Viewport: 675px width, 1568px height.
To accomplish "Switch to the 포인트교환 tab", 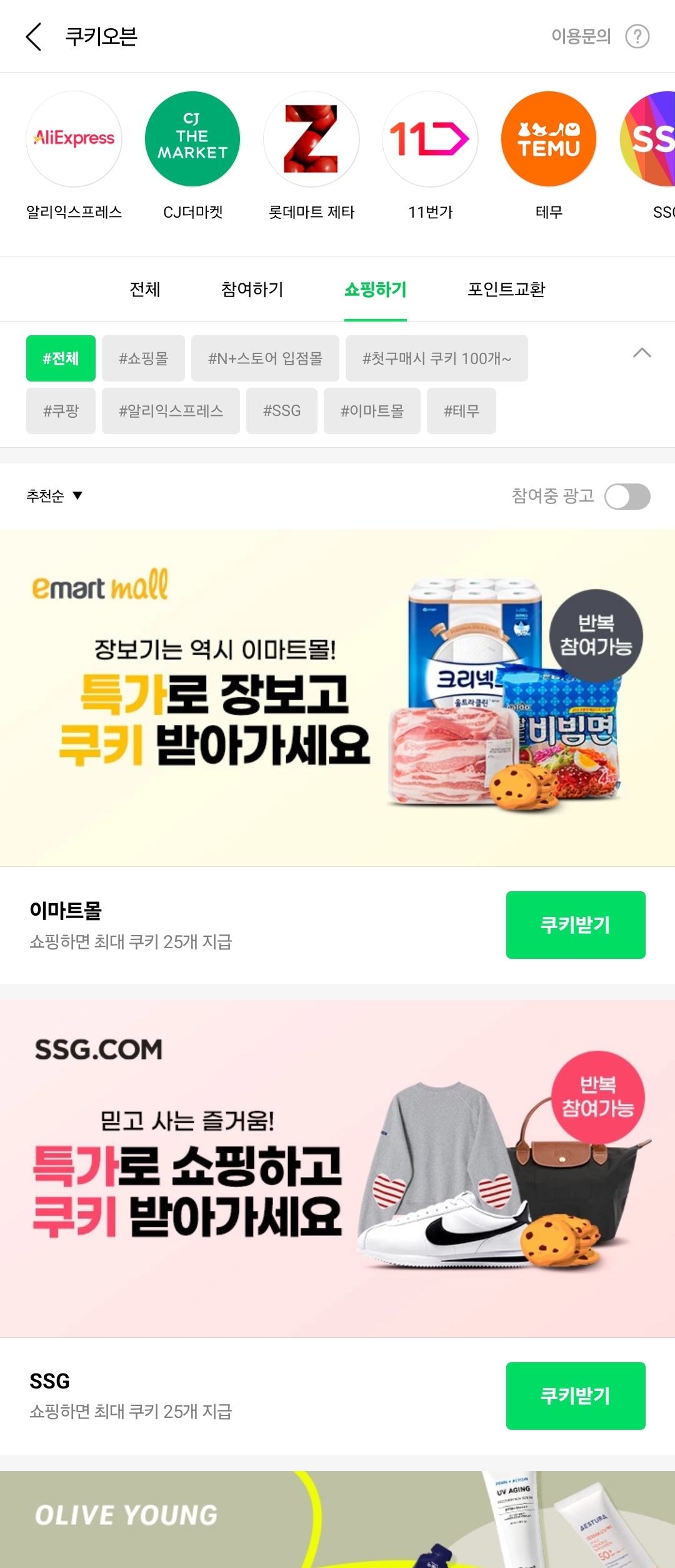I will (506, 290).
